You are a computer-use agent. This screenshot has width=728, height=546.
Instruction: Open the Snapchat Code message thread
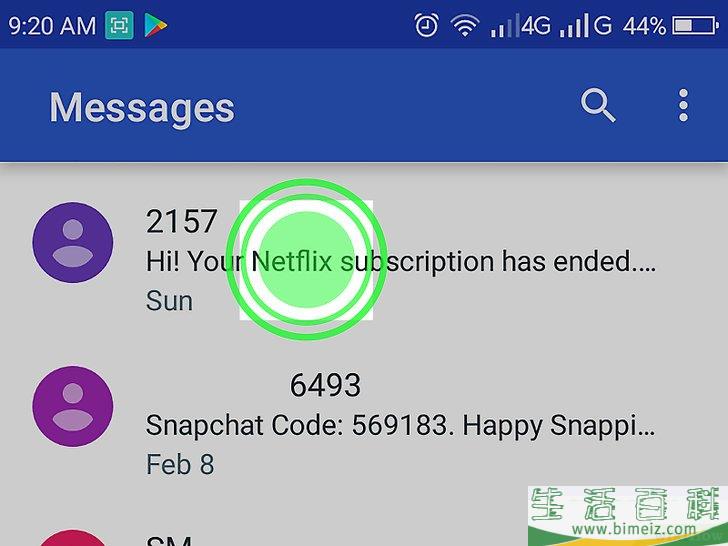400,425
